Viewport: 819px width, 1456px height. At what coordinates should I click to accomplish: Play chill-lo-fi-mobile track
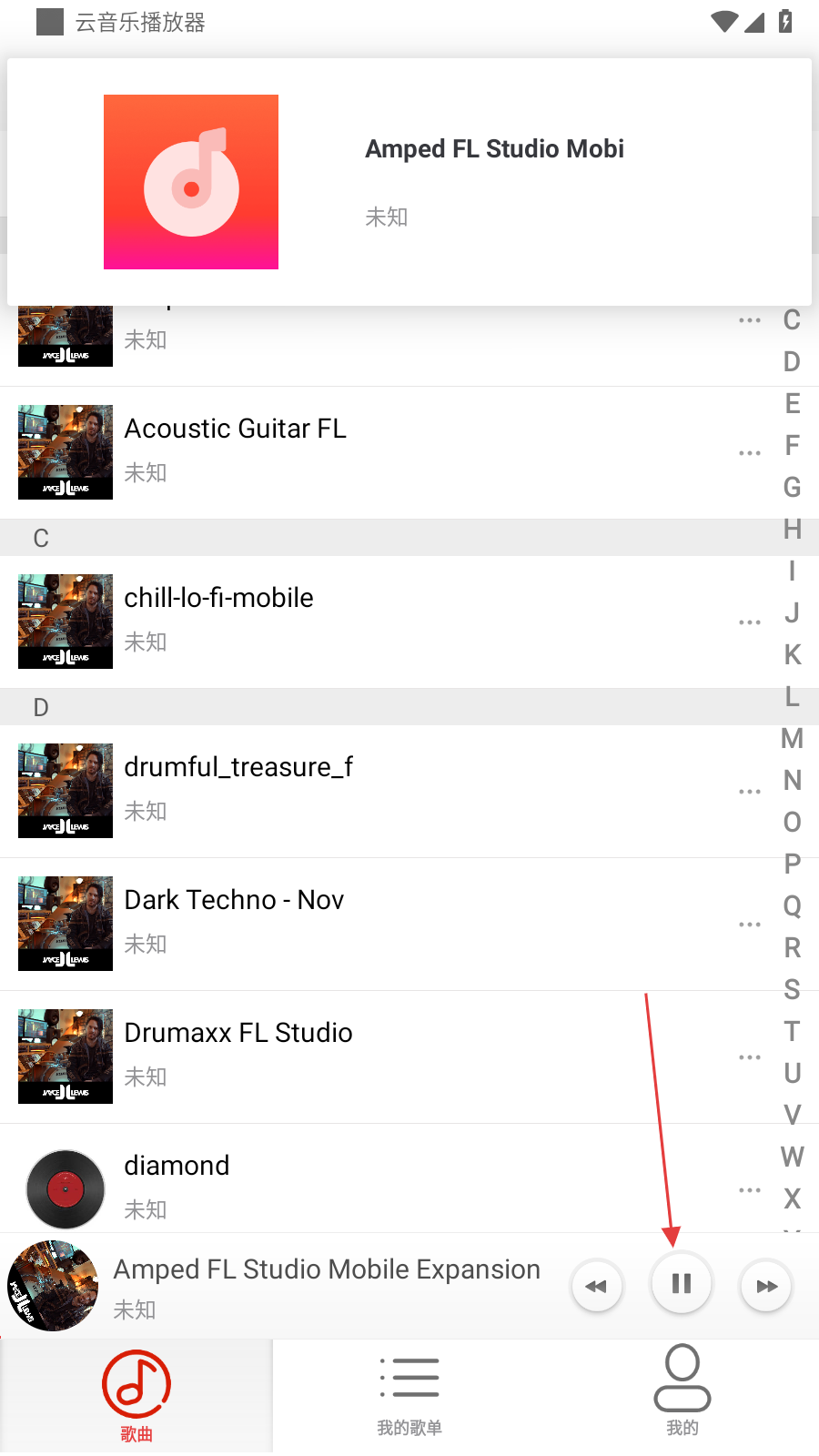click(364, 621)
